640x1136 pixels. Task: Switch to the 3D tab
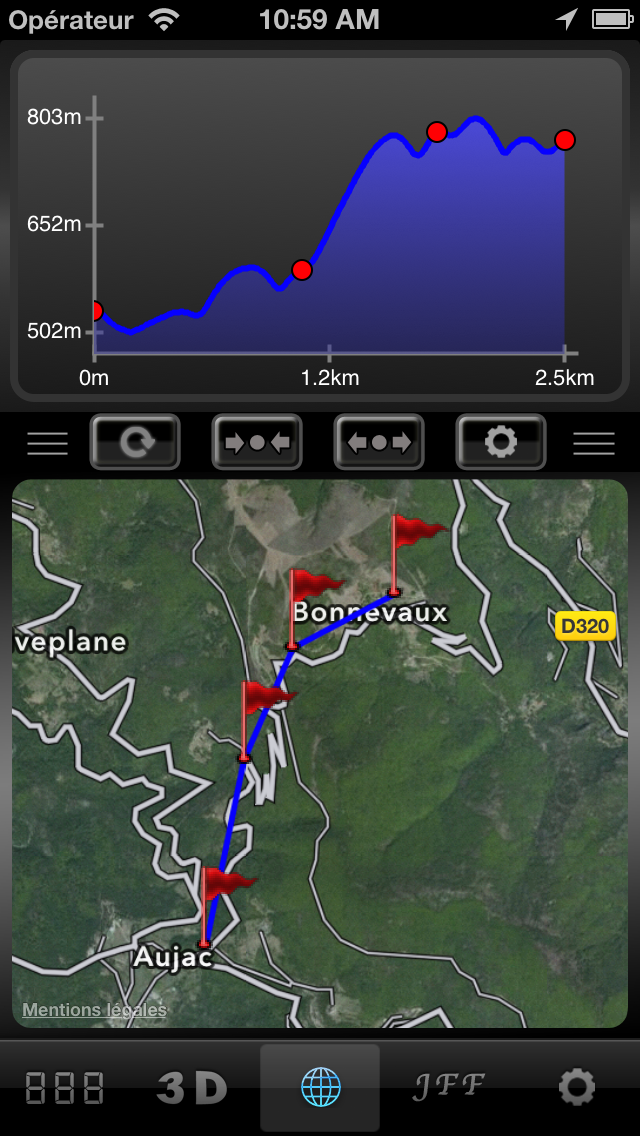(x=192, y=1087)
